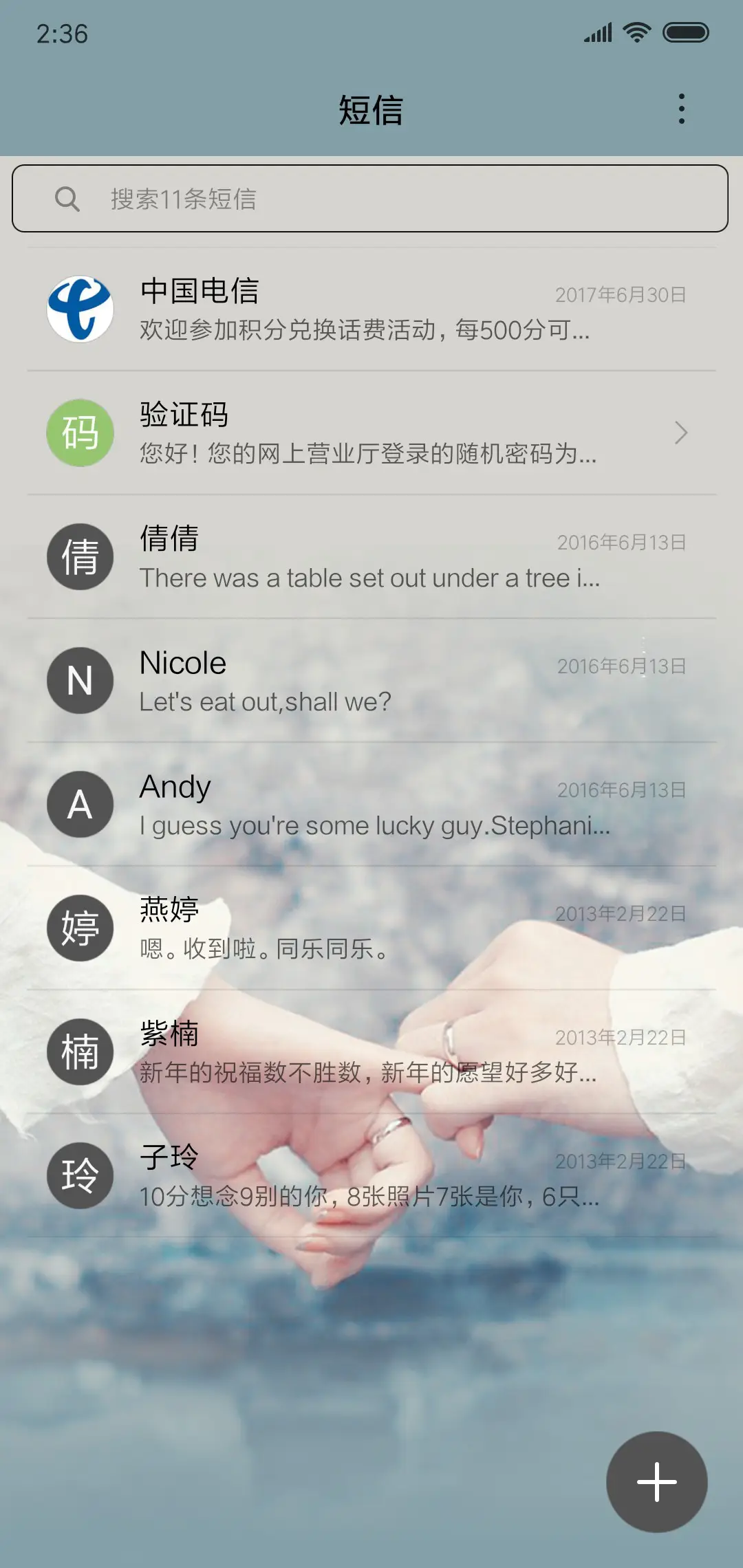The image size is (743, 1568).
Task: Tap Nicole's N avatar icon
Action: tap(80, 680)
